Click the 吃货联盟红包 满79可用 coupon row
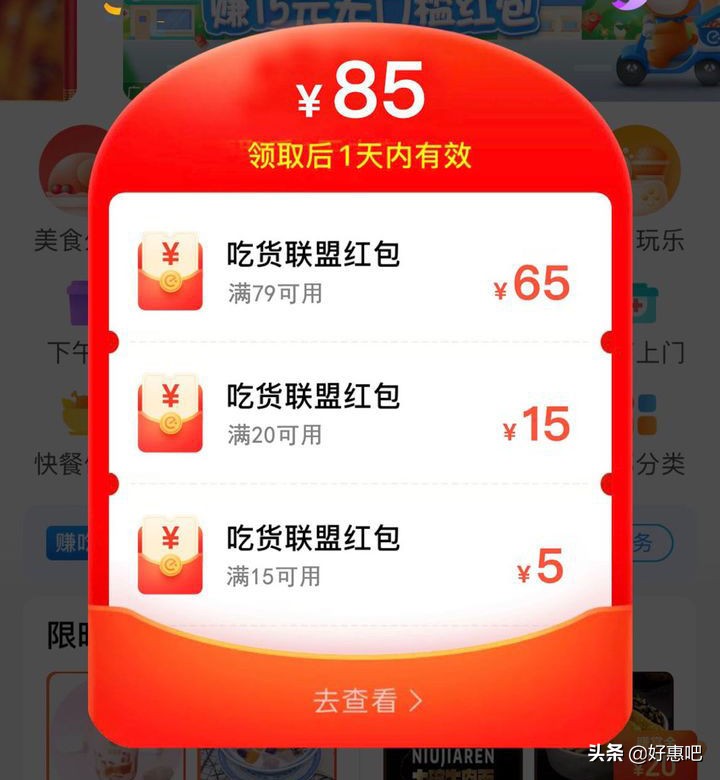This screenshot has width=720, height=780. click(x=360, y=272)
